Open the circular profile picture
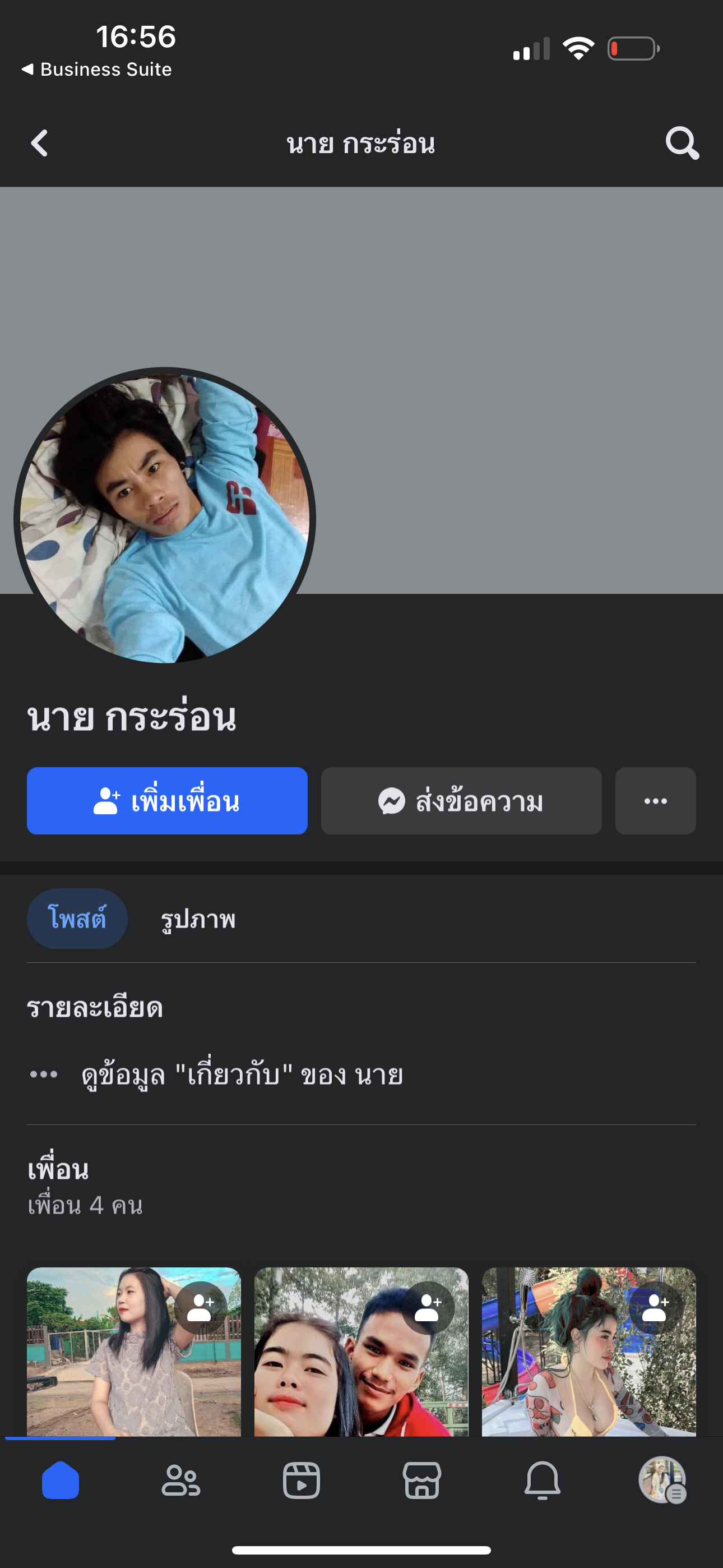Image resolution: width=723 pixels, height=1568 pixels. 164,518
